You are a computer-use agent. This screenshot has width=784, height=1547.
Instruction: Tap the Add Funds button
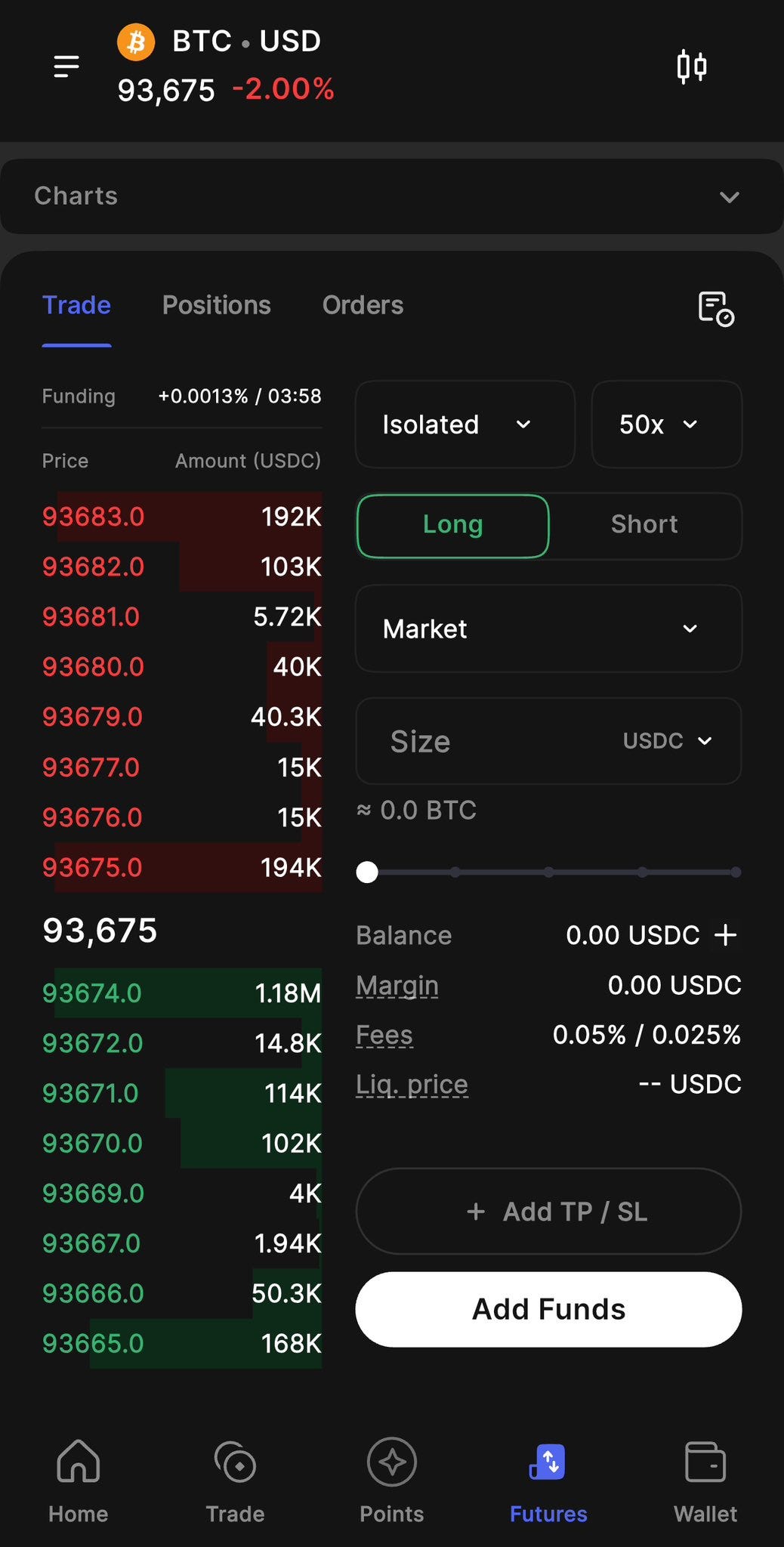pos(548,1309)
